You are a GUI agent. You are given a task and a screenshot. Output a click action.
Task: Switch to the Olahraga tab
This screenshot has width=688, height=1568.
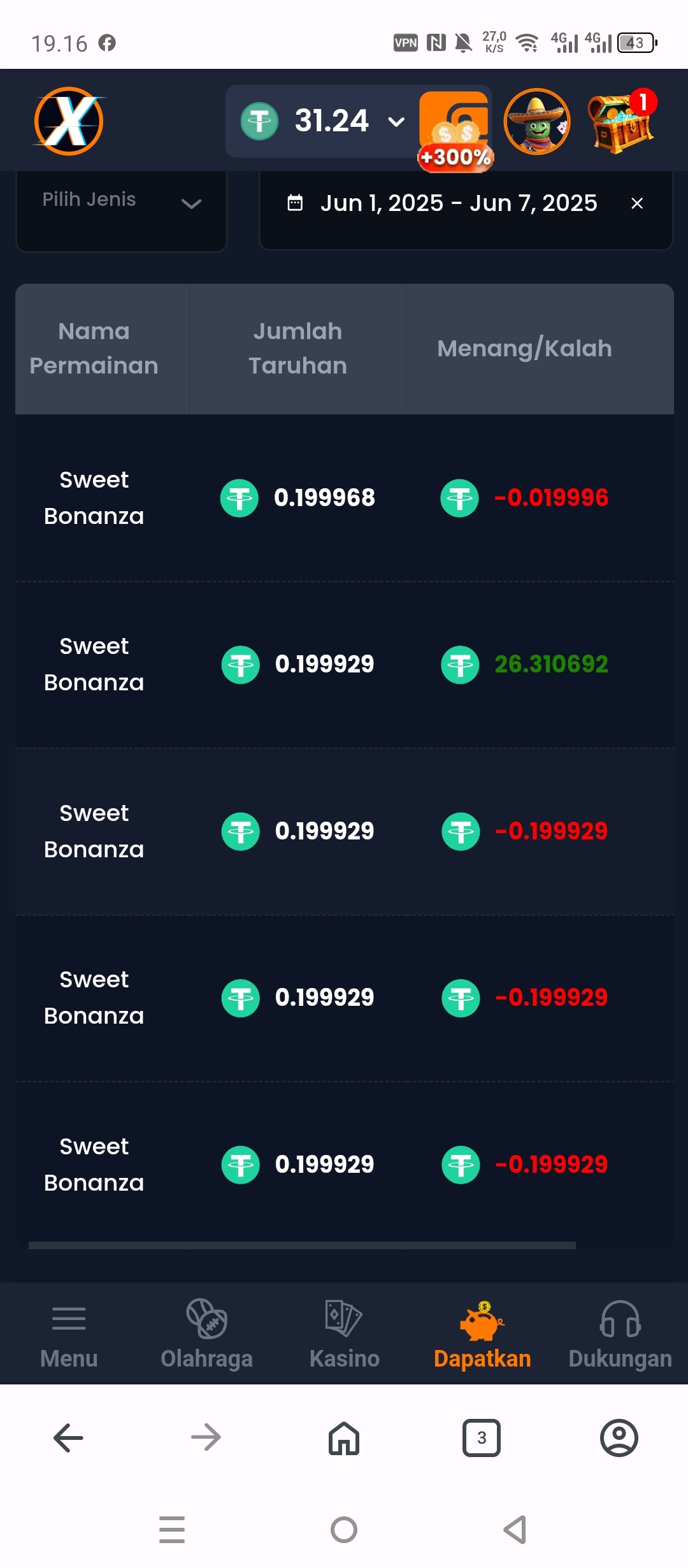(x=206, y=1333)
